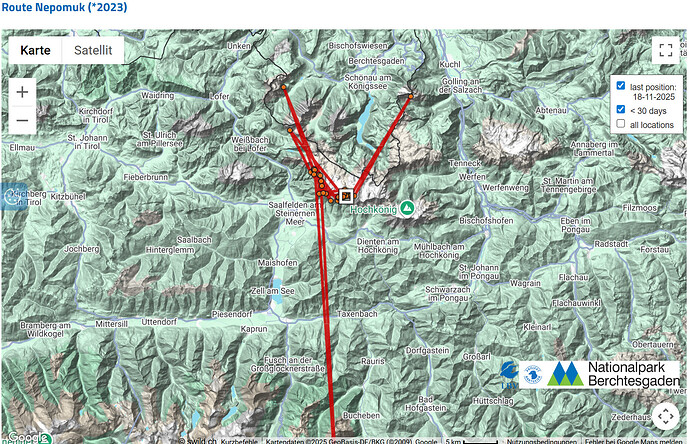Open the map camera controls

667,416
